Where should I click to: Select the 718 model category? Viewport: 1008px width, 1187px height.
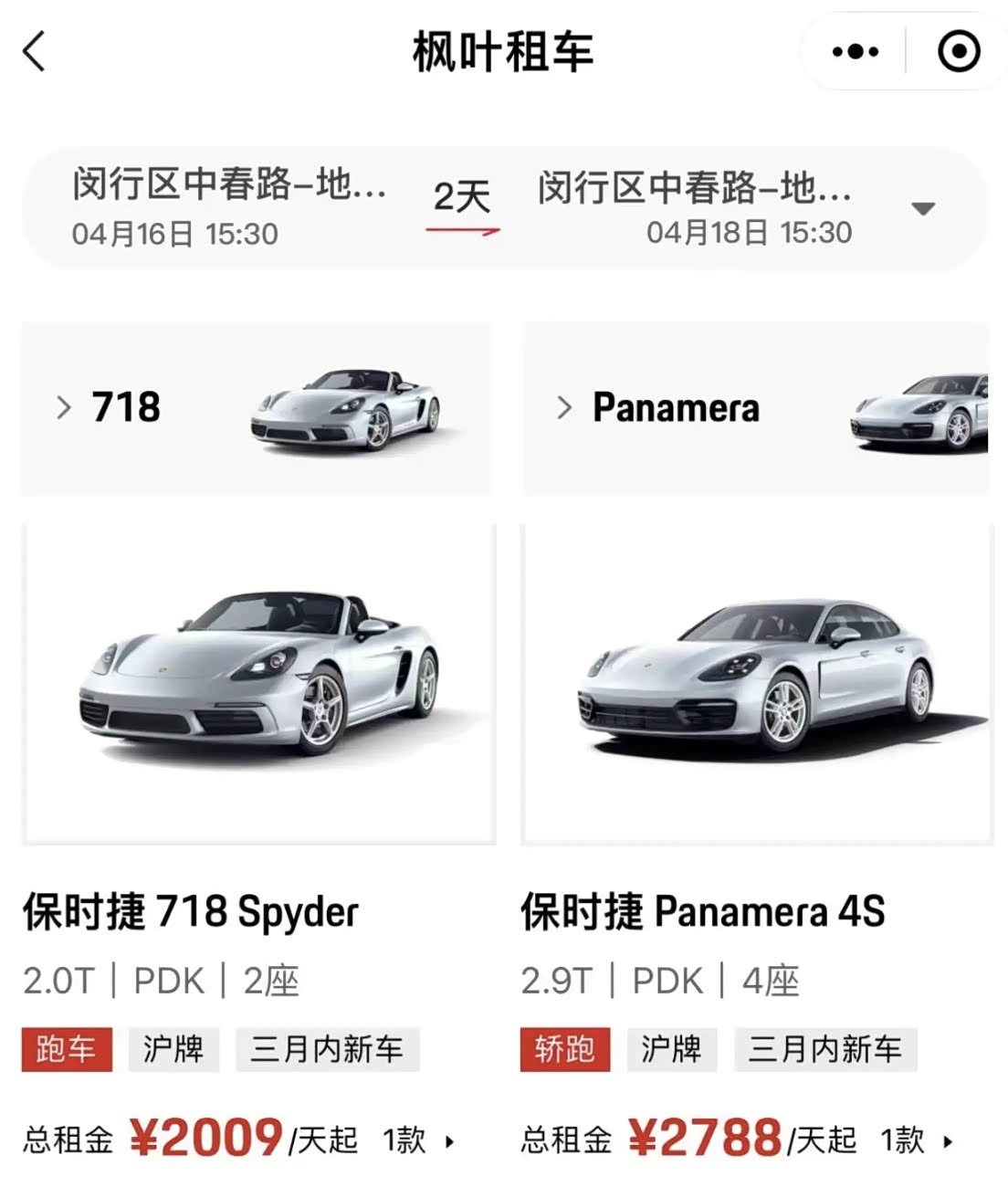(256, 408)
